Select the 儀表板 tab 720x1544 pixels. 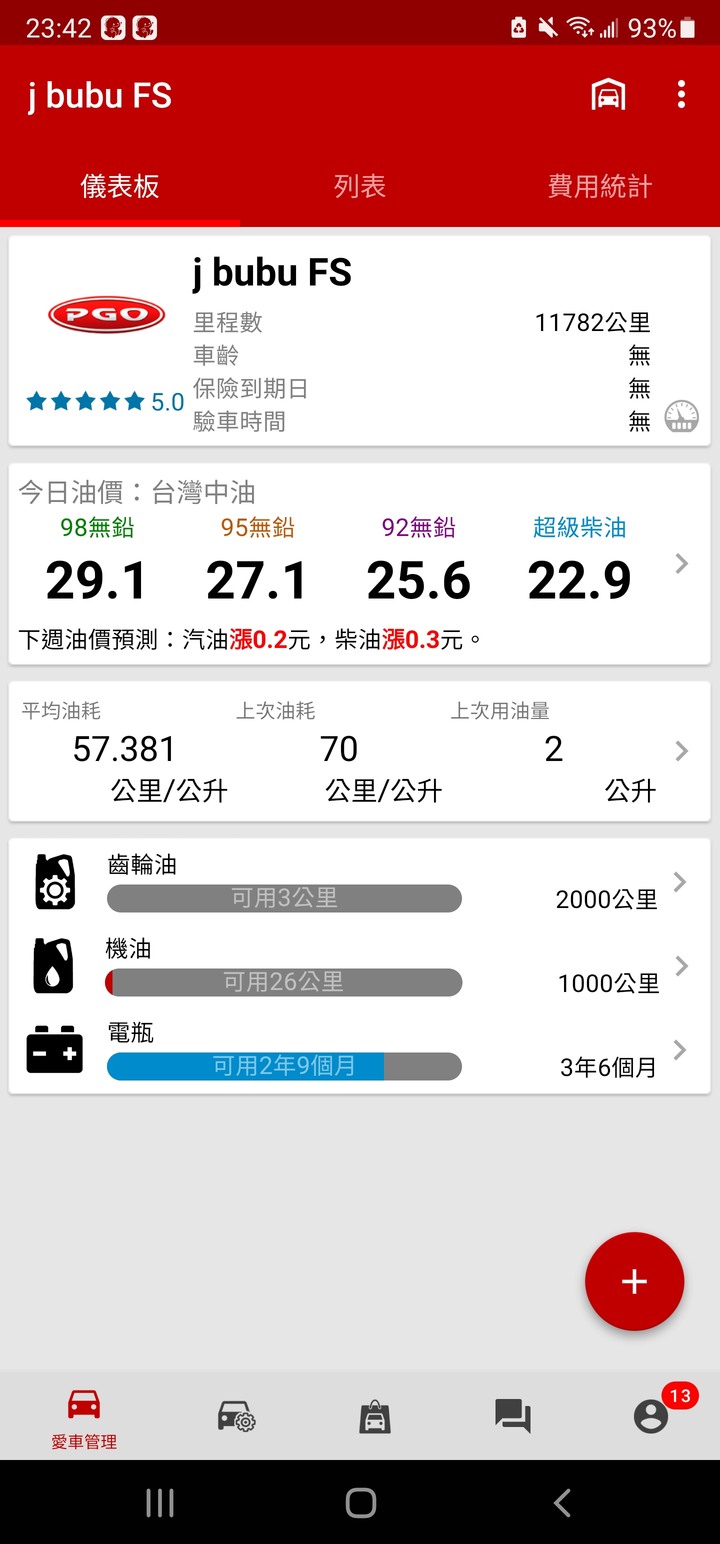coord(120,186)
